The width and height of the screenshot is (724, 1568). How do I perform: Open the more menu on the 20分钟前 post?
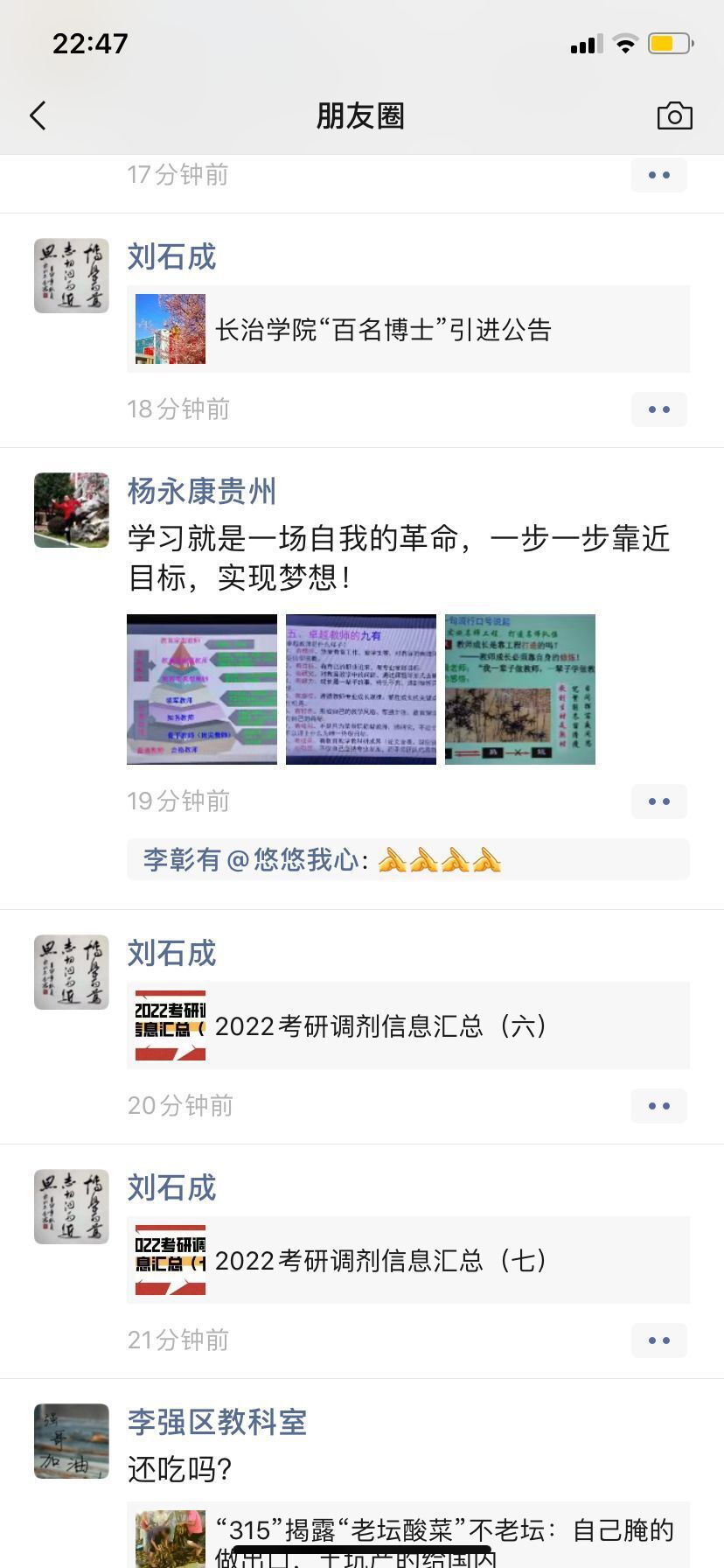pyautogui.click(x=658, y=1106)
